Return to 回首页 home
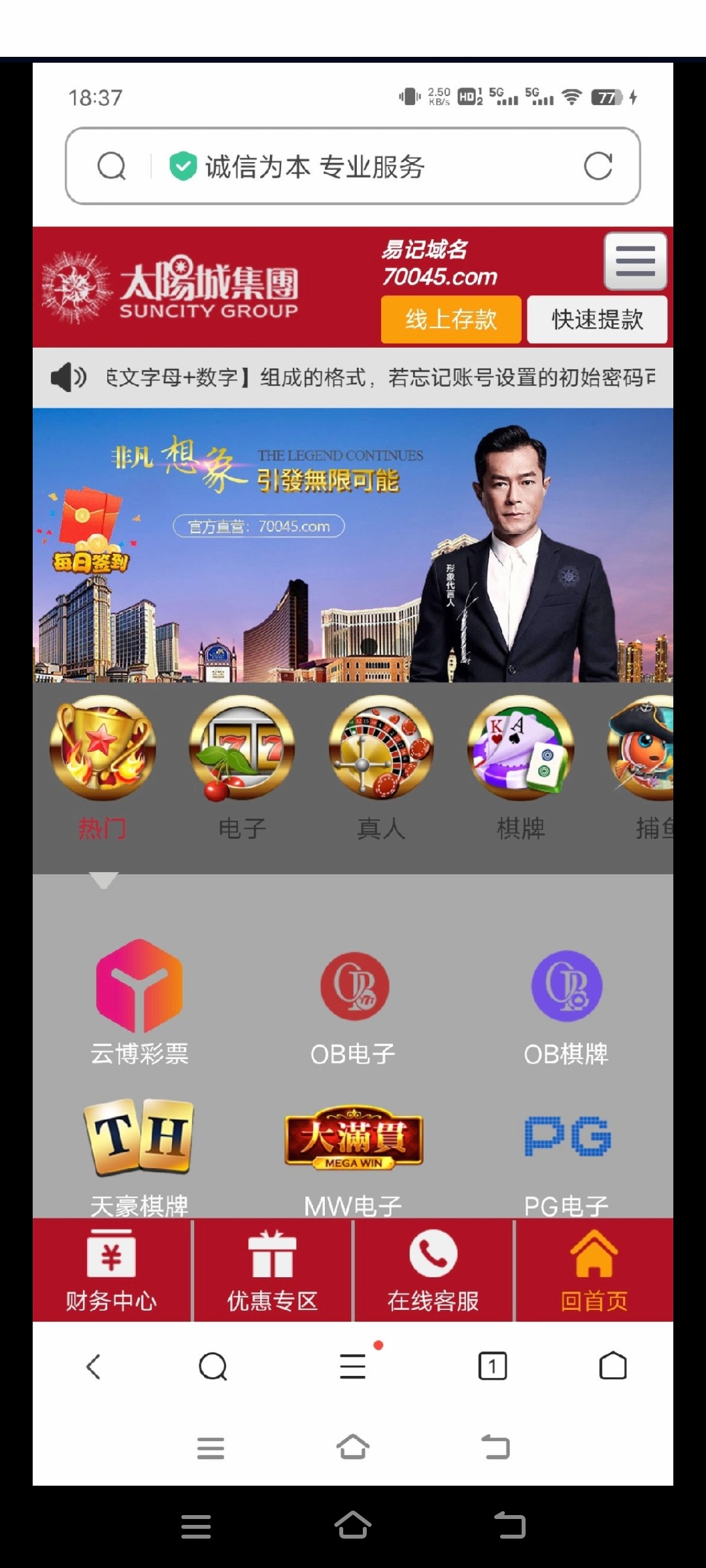Image resolution: width=706 pixels, height=1568 pixels. 594,1270
